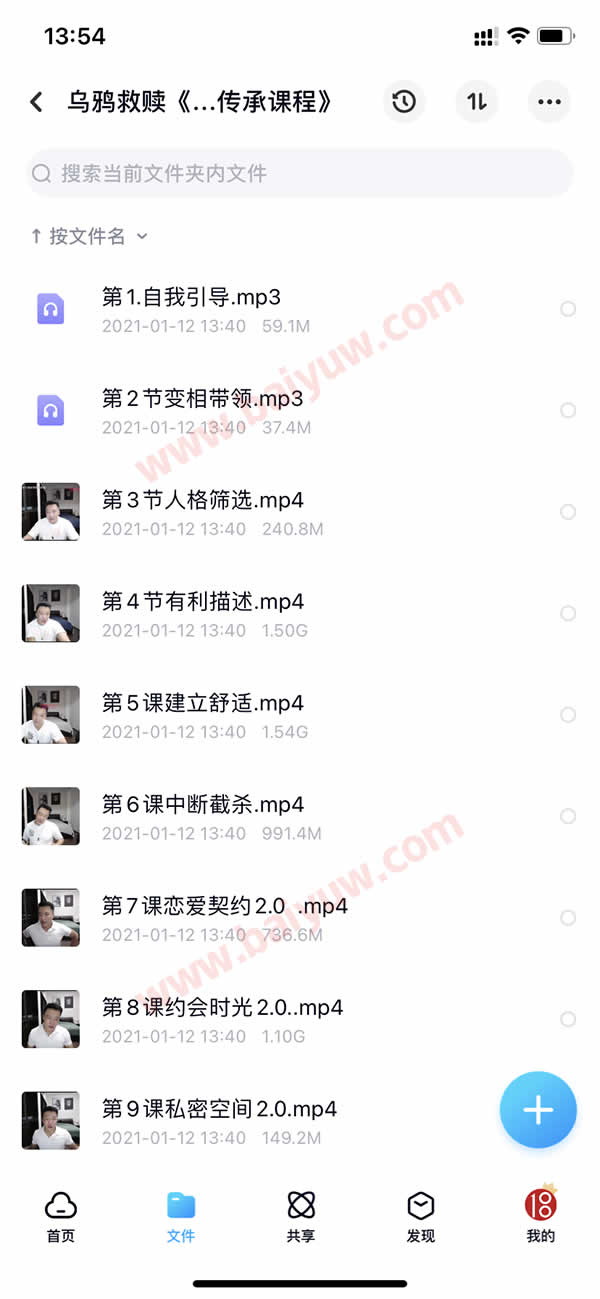Open 第9课私密空间2.0.mp4
600x1299 pixels.
tap(218, 1109)
